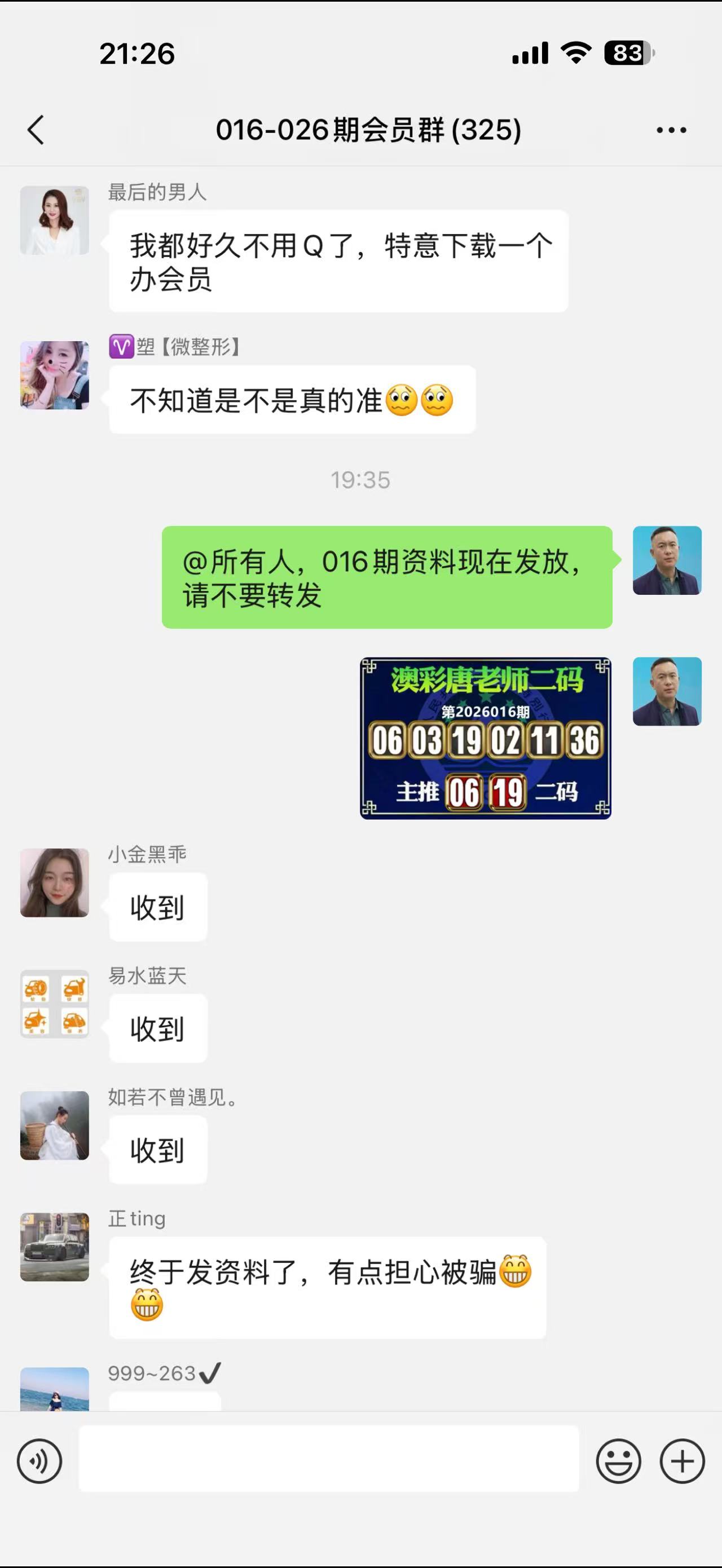Open the plus attachments menu

tap(682, 1461)
